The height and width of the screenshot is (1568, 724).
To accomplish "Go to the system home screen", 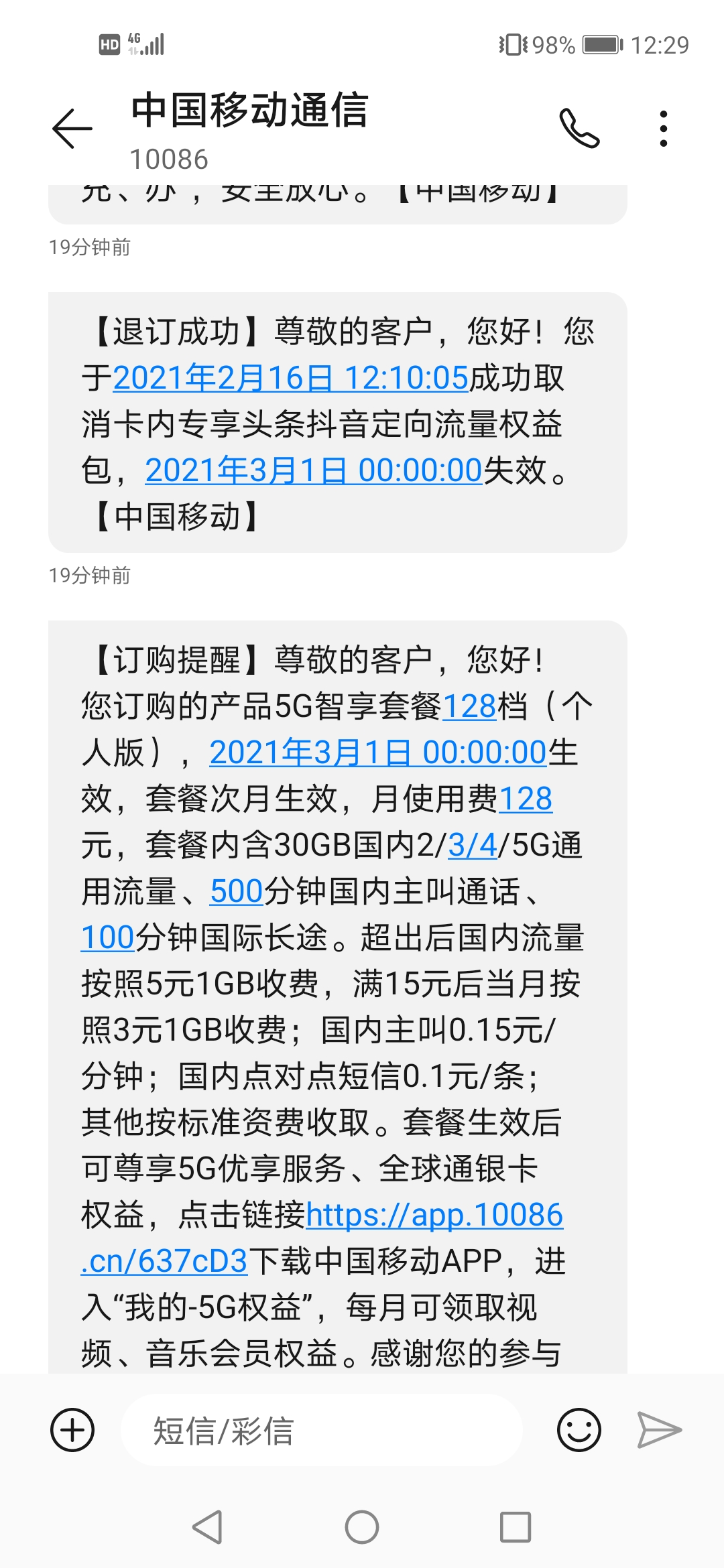I will (x=362, y=1527).
